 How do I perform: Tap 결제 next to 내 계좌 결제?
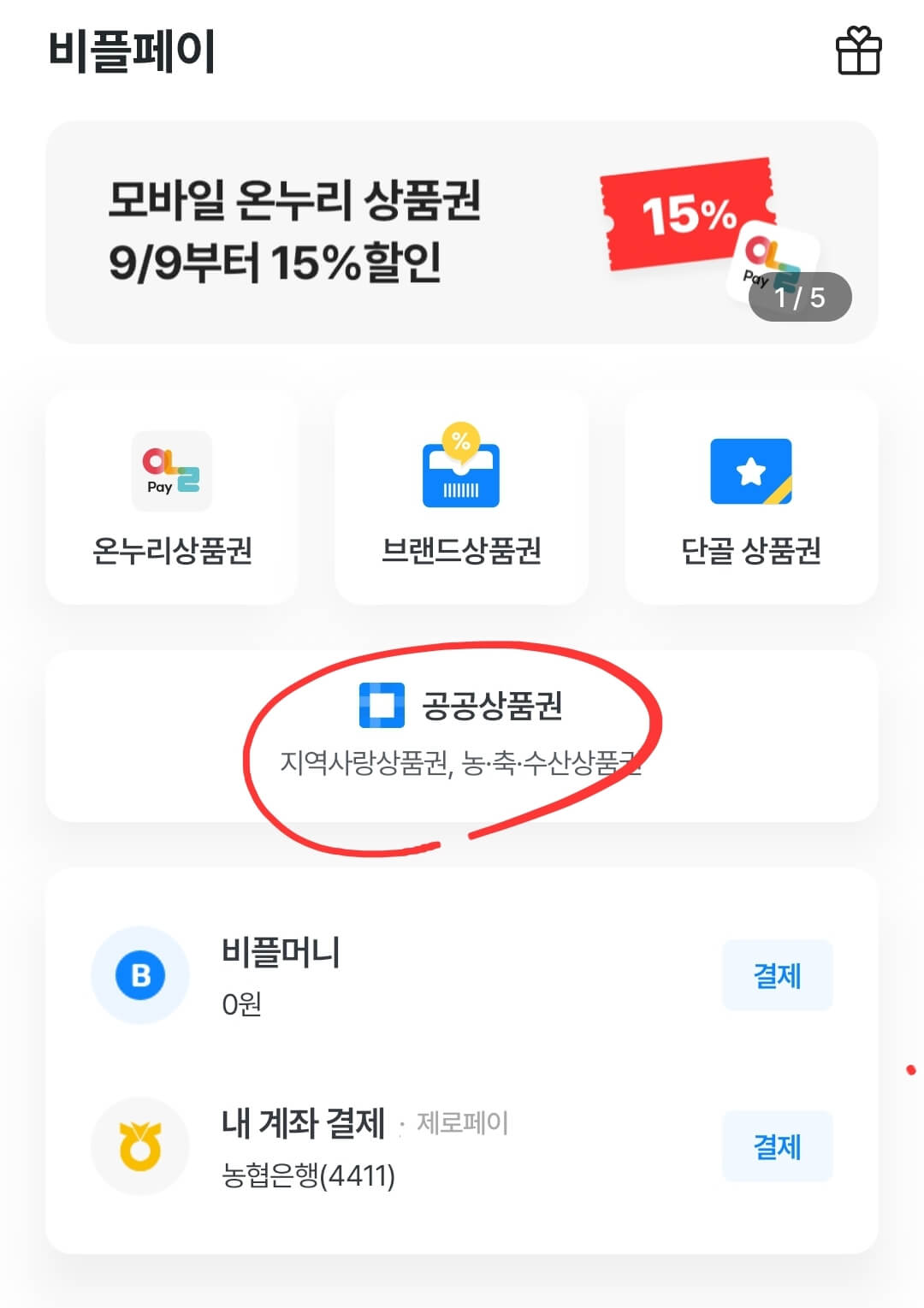778,1147
